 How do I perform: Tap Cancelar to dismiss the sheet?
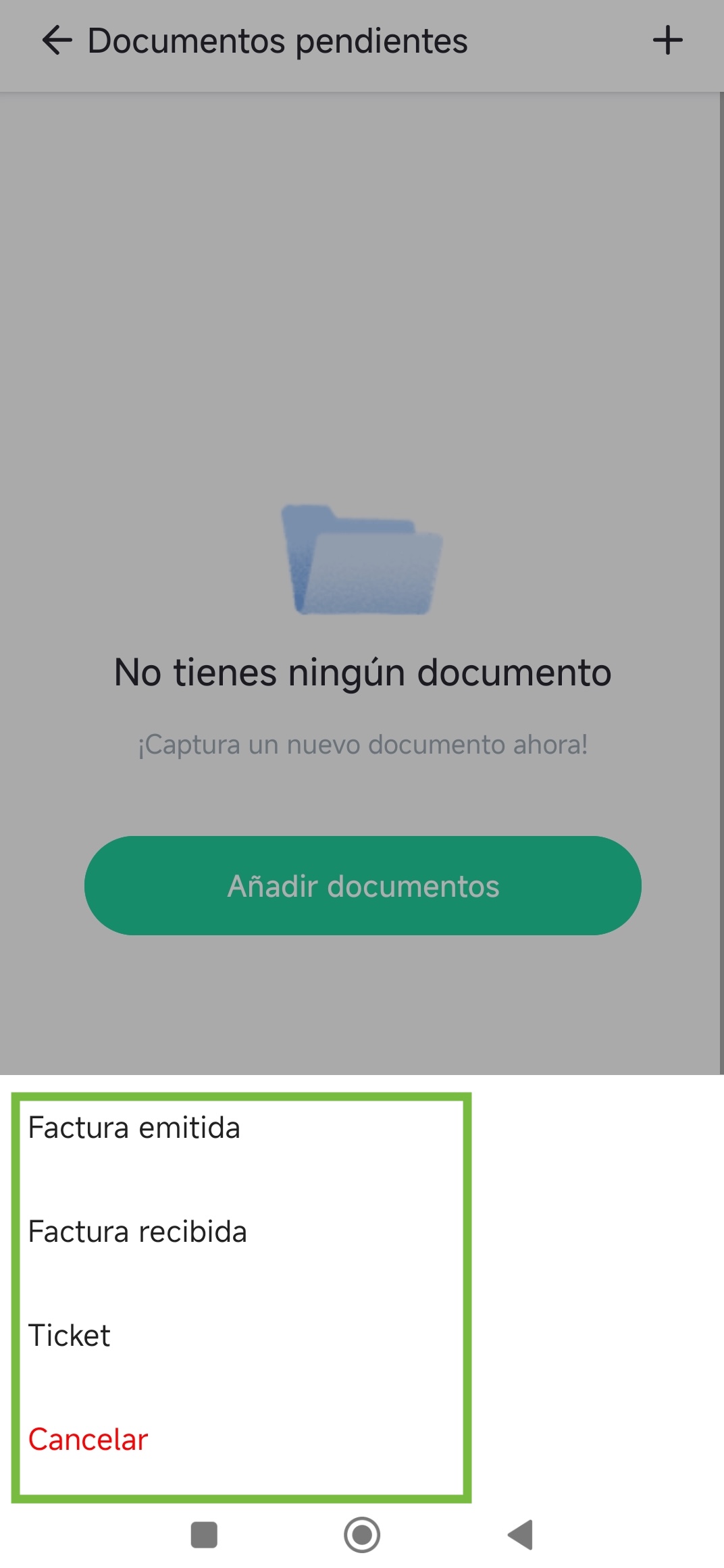click(241, 1440)
